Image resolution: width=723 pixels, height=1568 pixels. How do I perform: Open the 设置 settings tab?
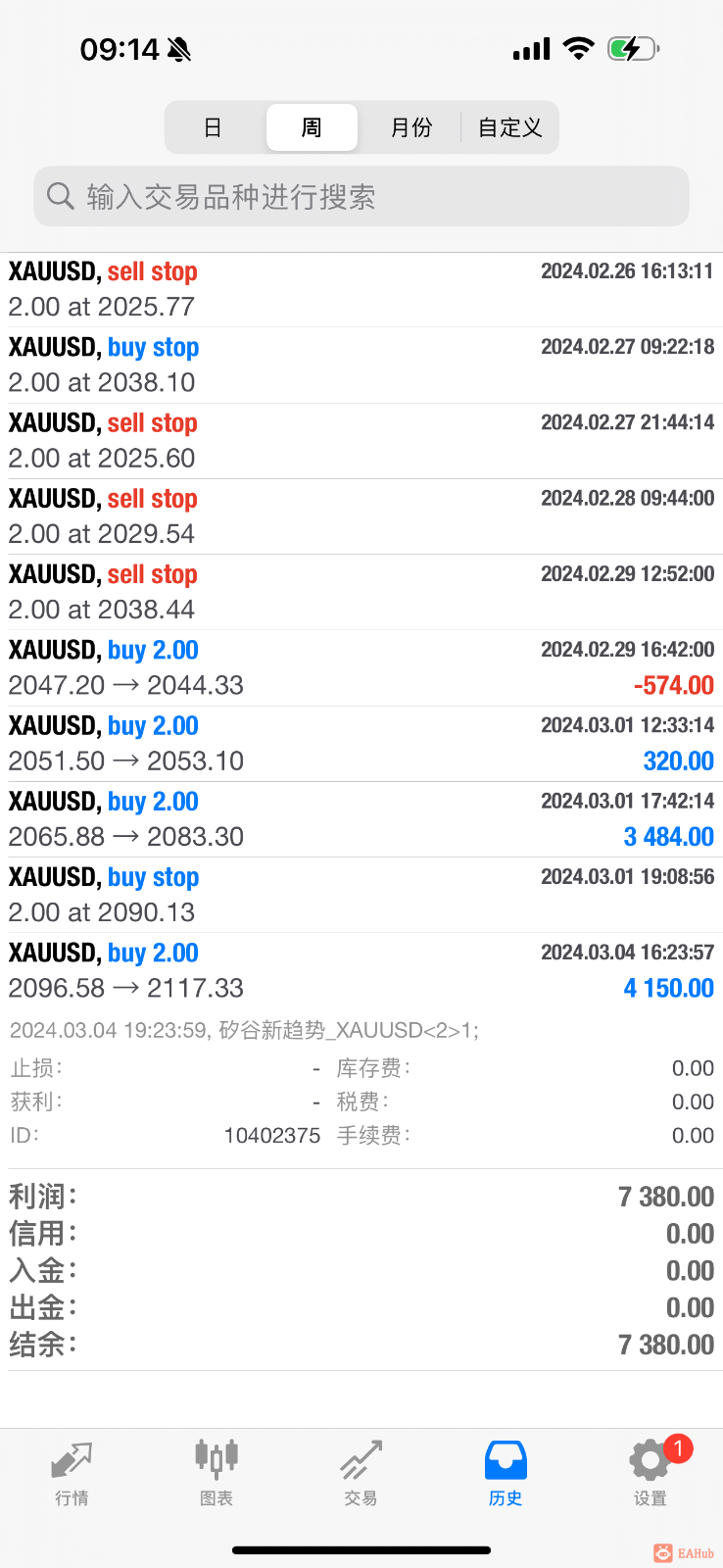click(650, 1473)
